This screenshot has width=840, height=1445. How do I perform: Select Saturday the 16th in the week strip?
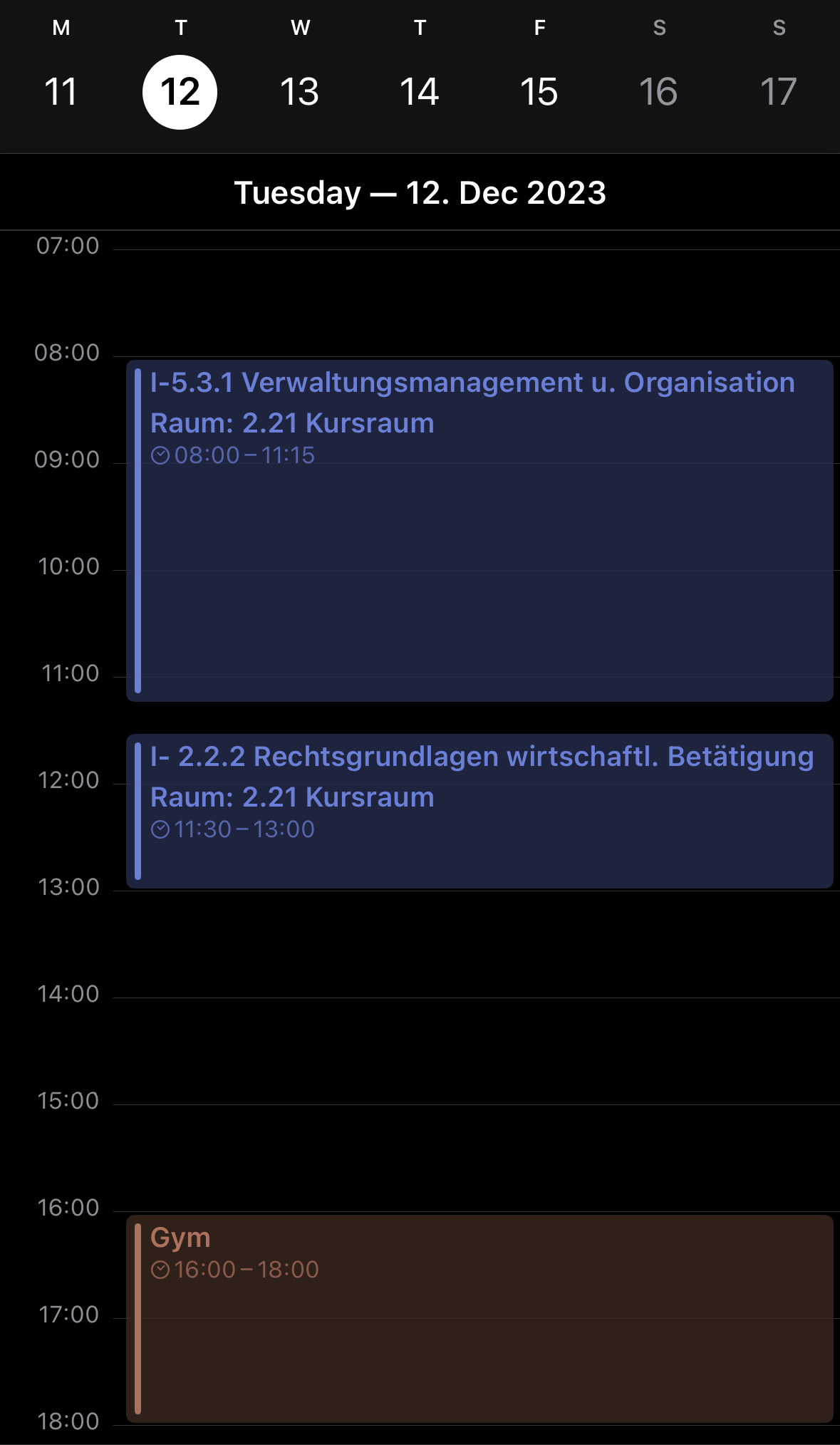point(659,90)
